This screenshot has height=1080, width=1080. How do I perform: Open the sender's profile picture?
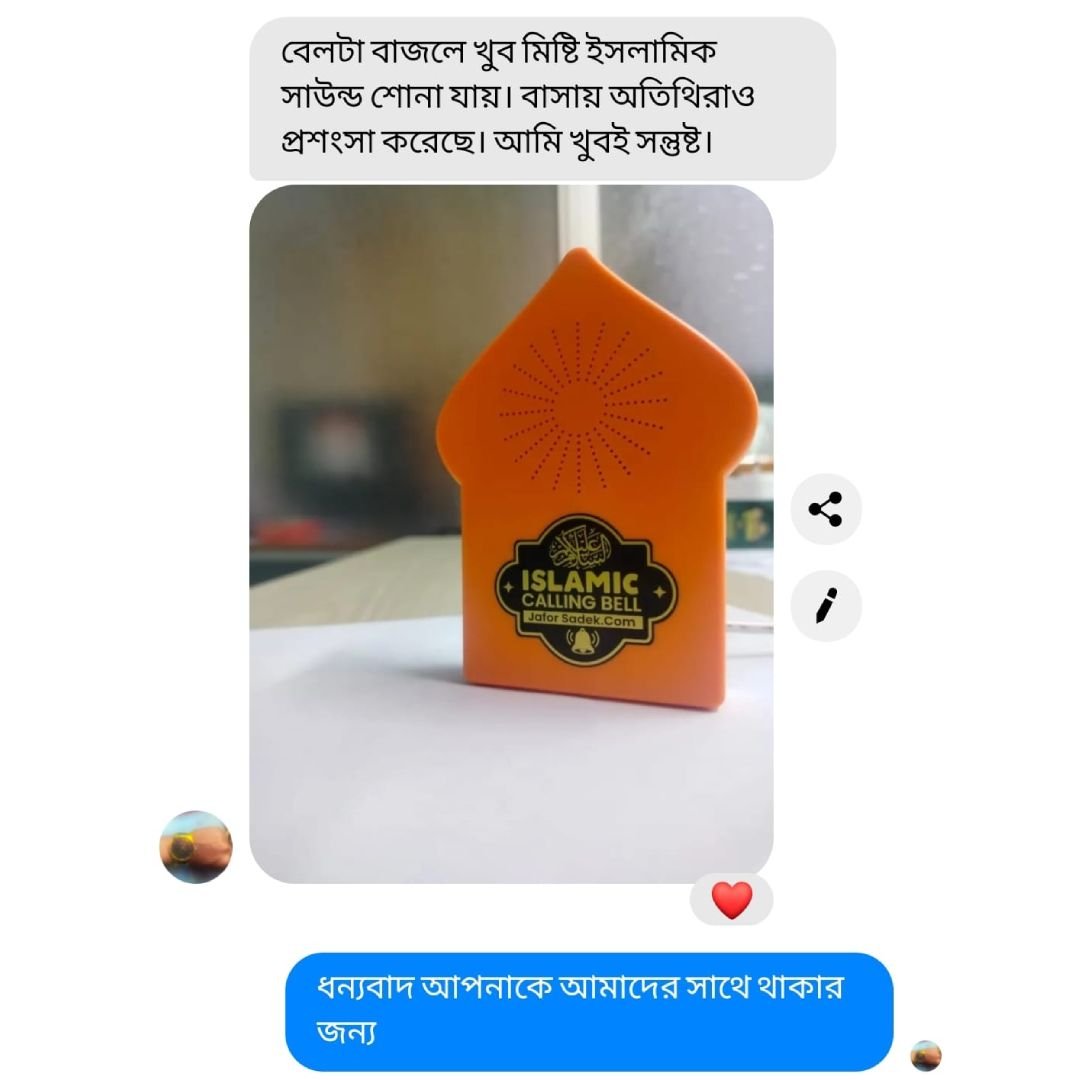[196, 847]
